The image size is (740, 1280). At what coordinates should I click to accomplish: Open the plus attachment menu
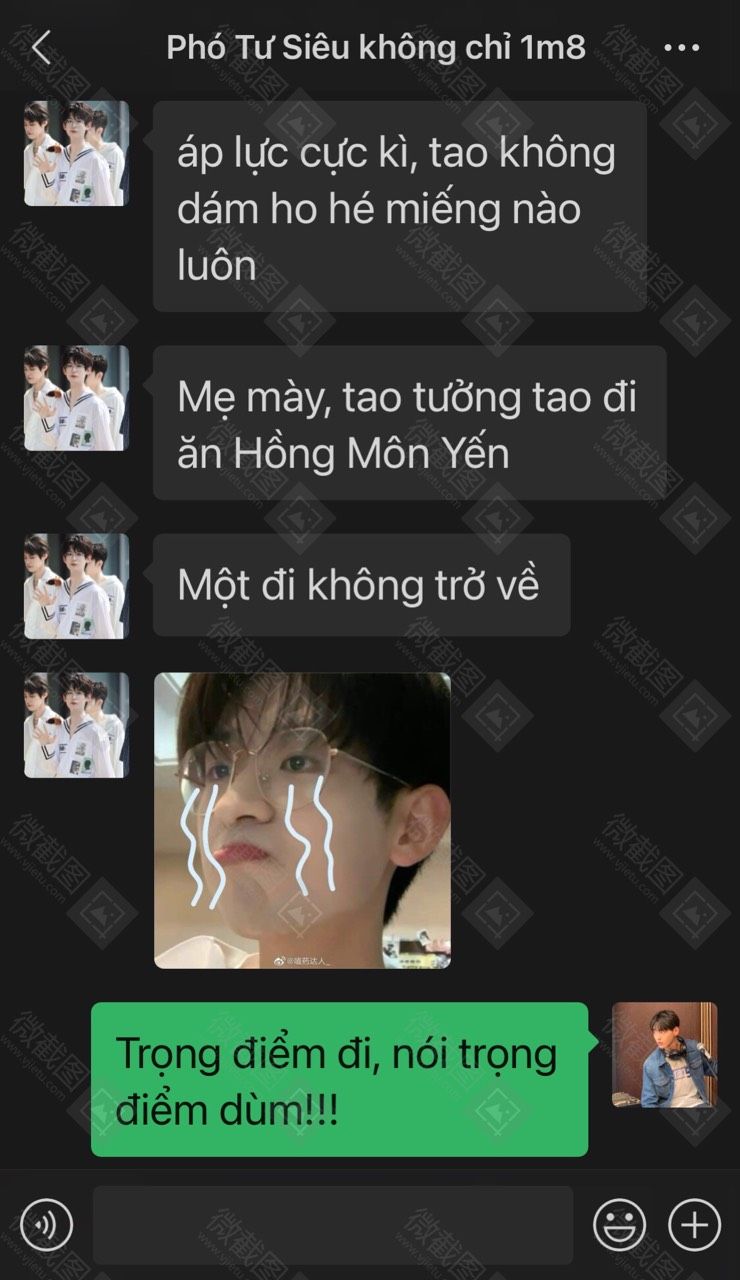point(694,1224)
